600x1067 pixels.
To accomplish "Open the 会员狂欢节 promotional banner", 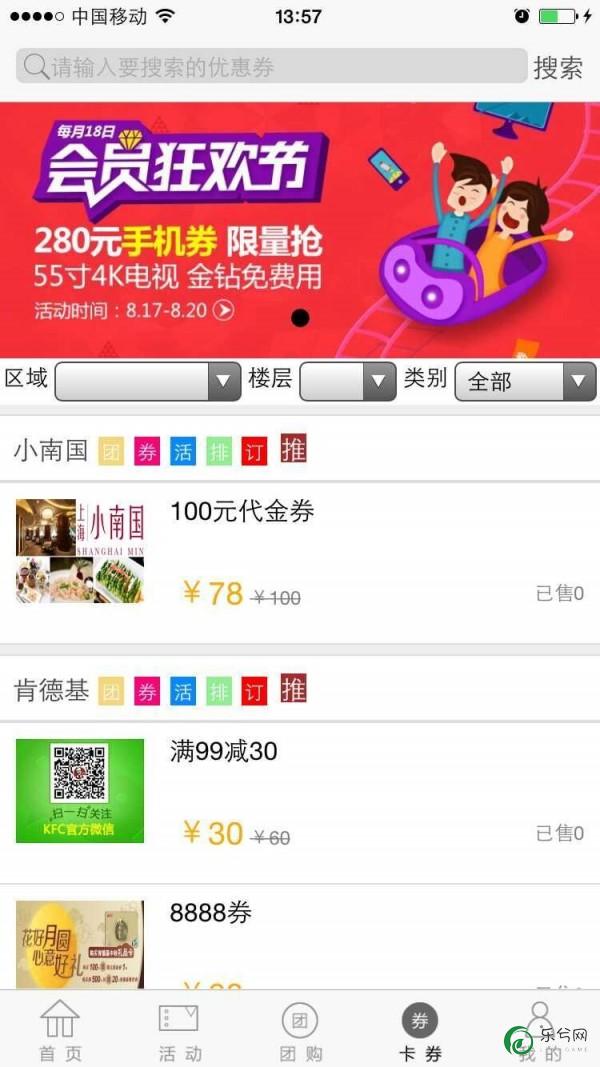I will 300,230.
